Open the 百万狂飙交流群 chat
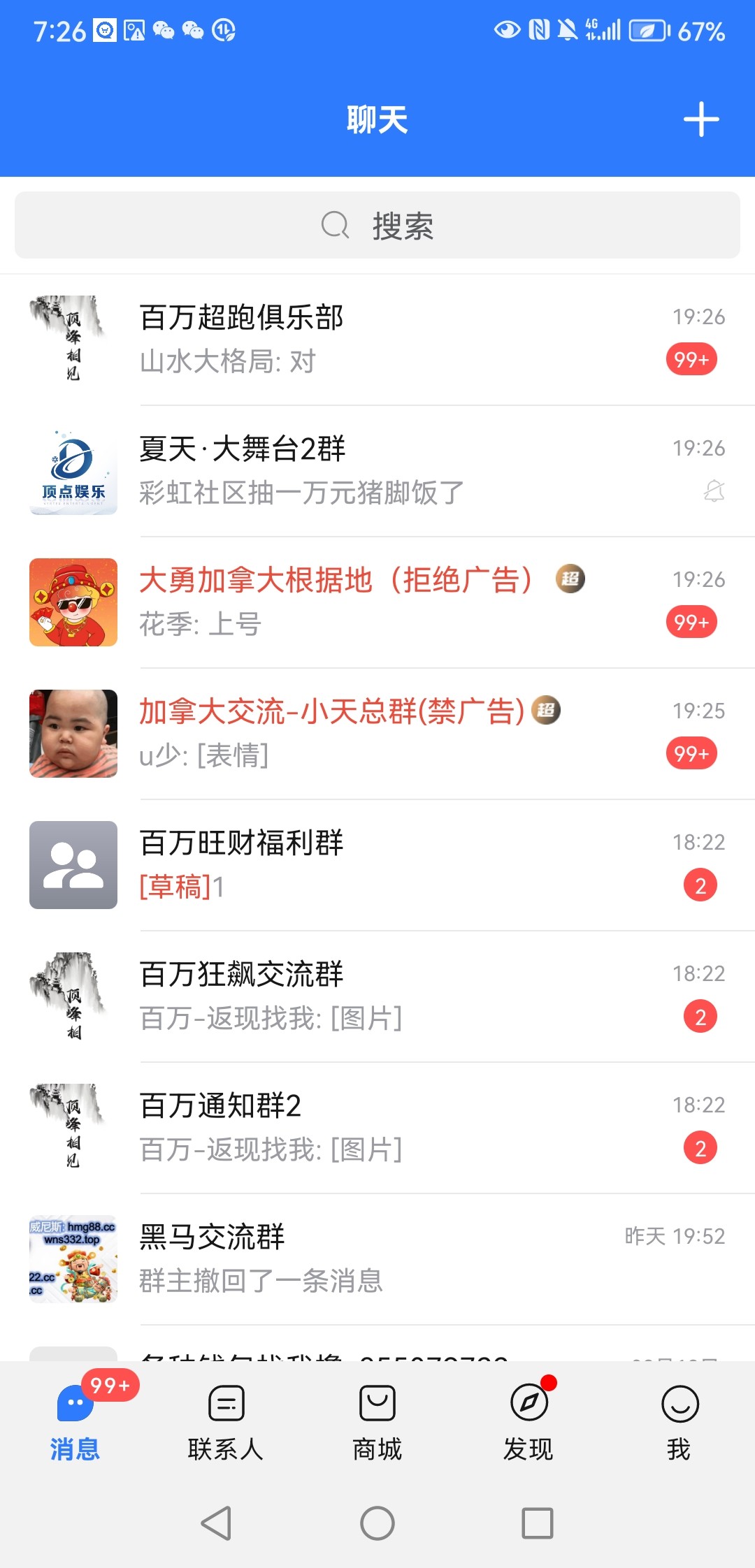 pyautogui.click(x=377, y=996)
